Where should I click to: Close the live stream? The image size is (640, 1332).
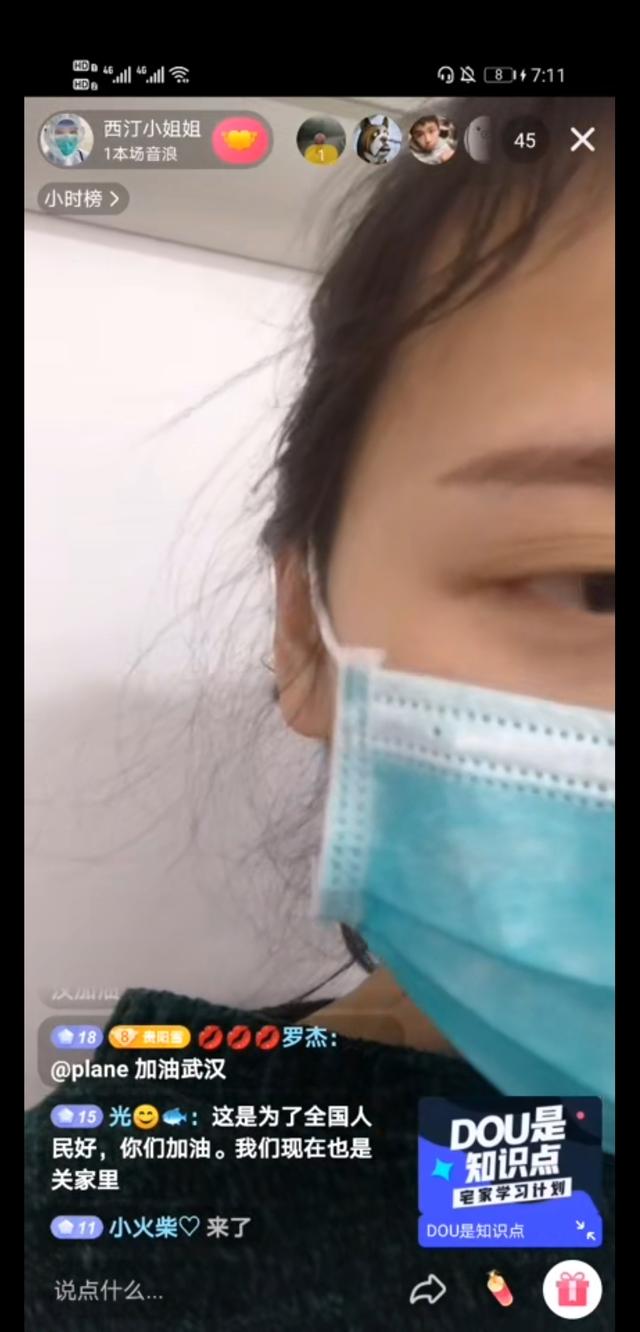(x=583, y=140)
